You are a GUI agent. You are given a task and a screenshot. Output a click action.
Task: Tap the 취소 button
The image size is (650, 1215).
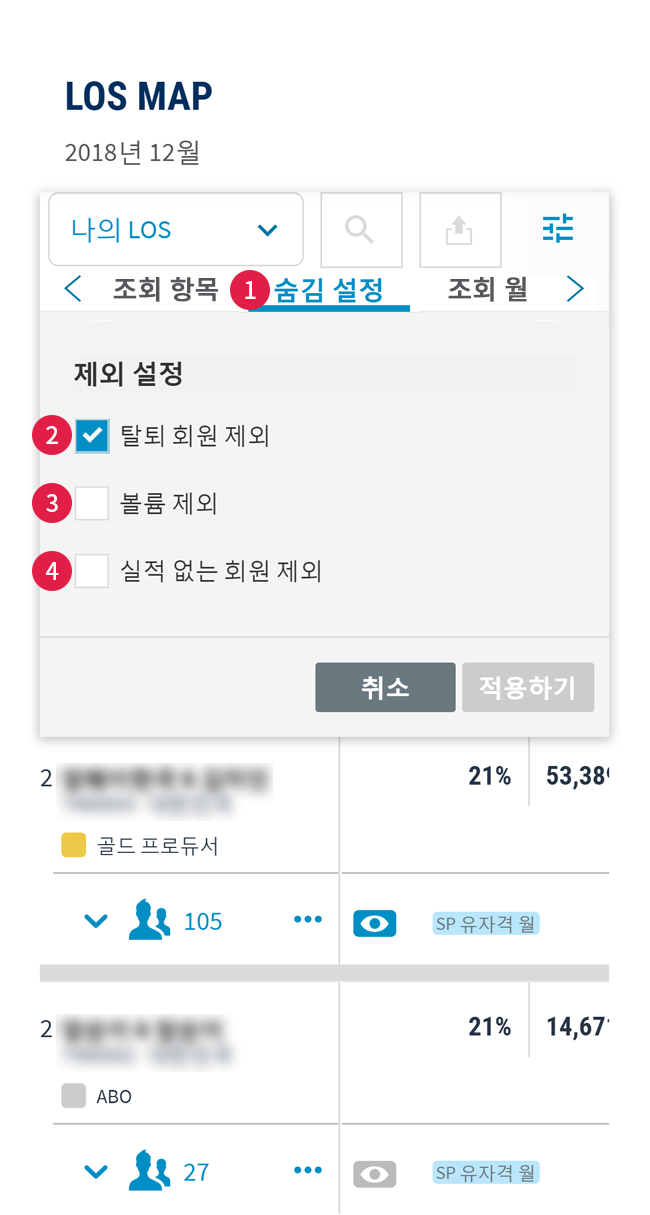pyautogui.click(x=385, y=688)
